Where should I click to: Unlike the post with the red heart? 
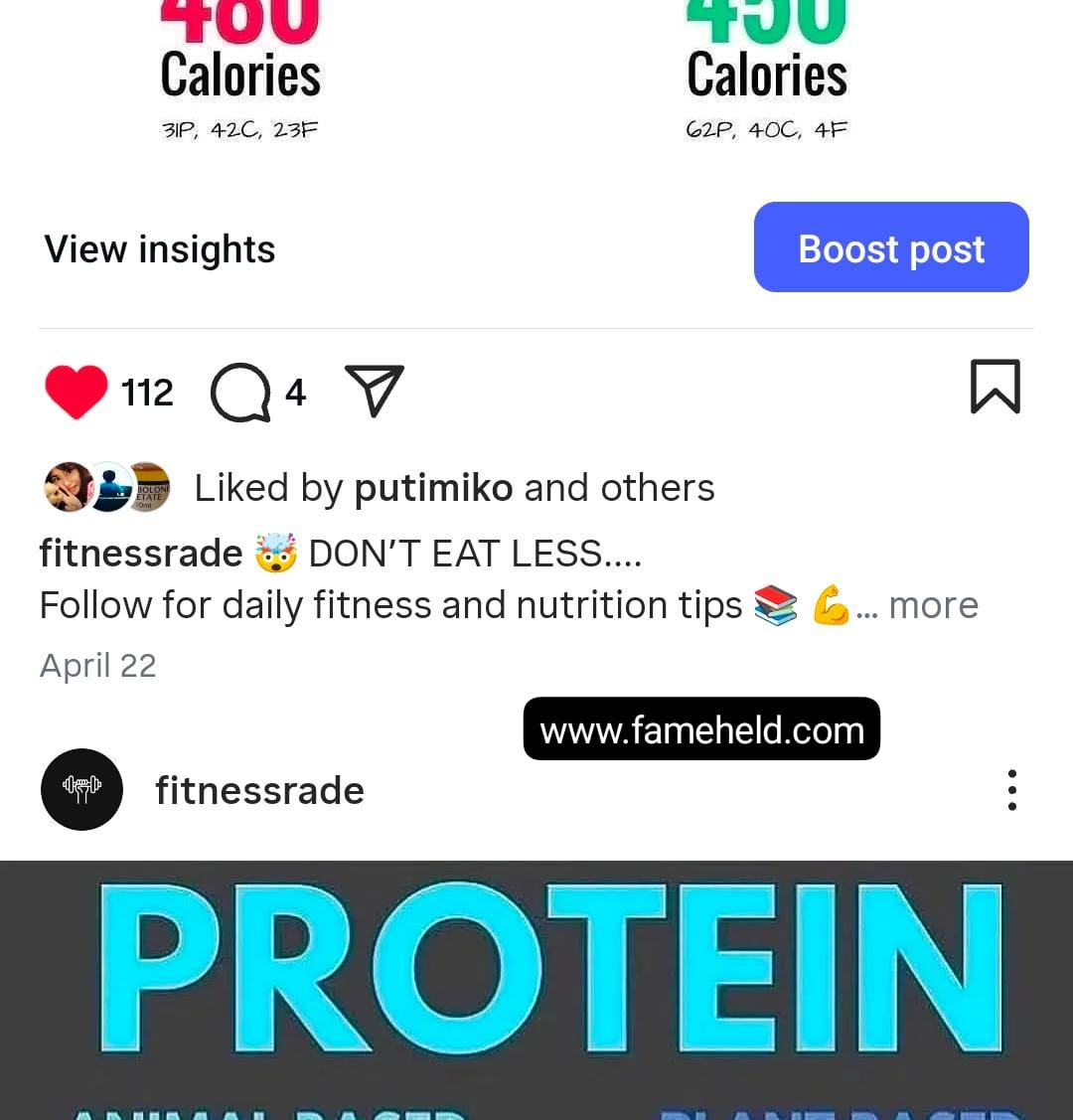[x=77, y=392]
